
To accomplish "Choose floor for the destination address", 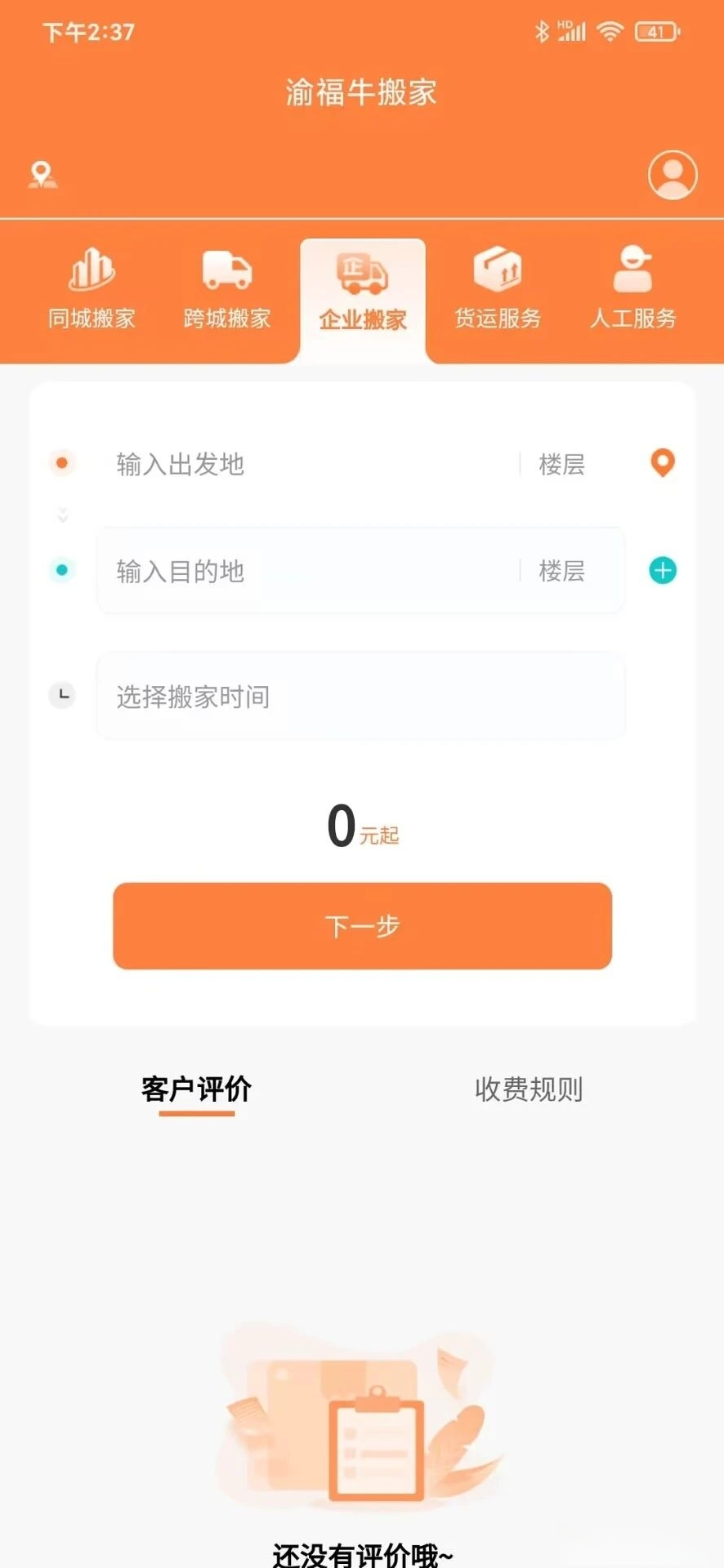I will (562, 571).
